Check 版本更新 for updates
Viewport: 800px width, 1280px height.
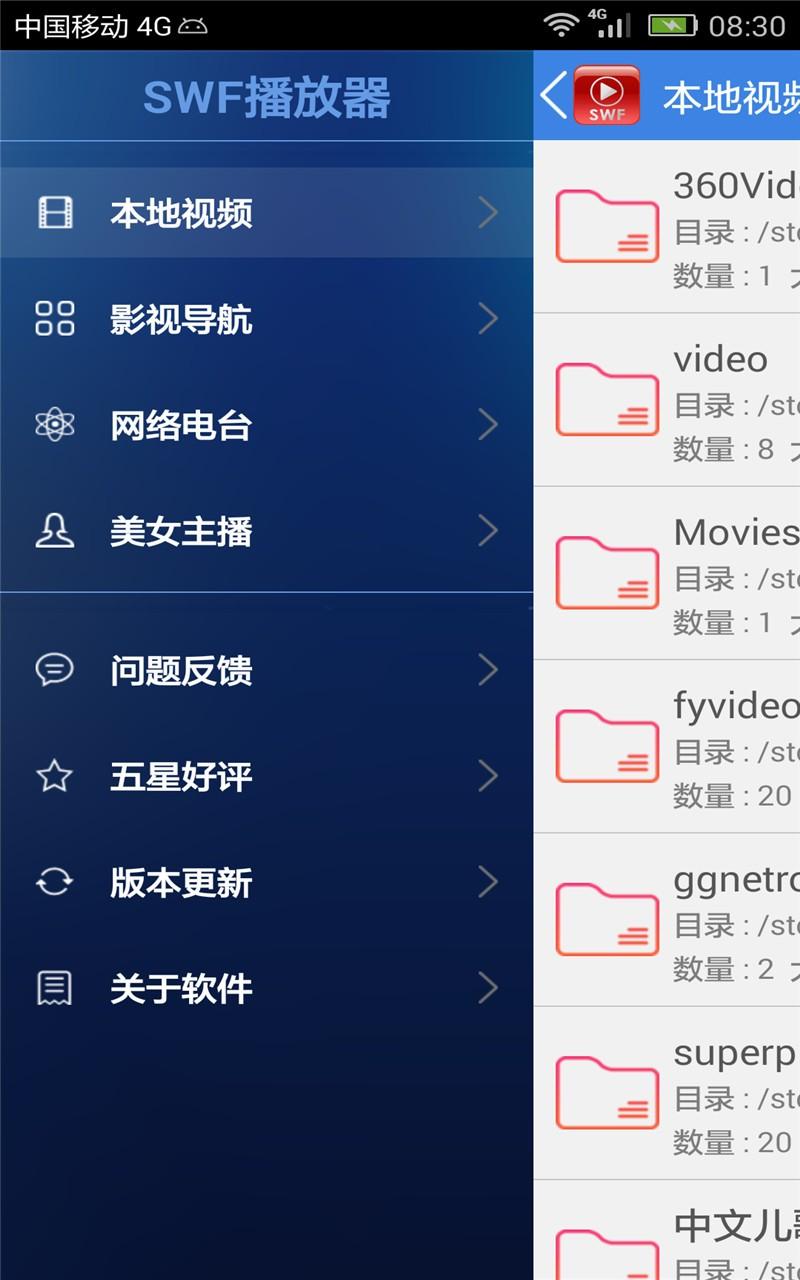[266, 882]
